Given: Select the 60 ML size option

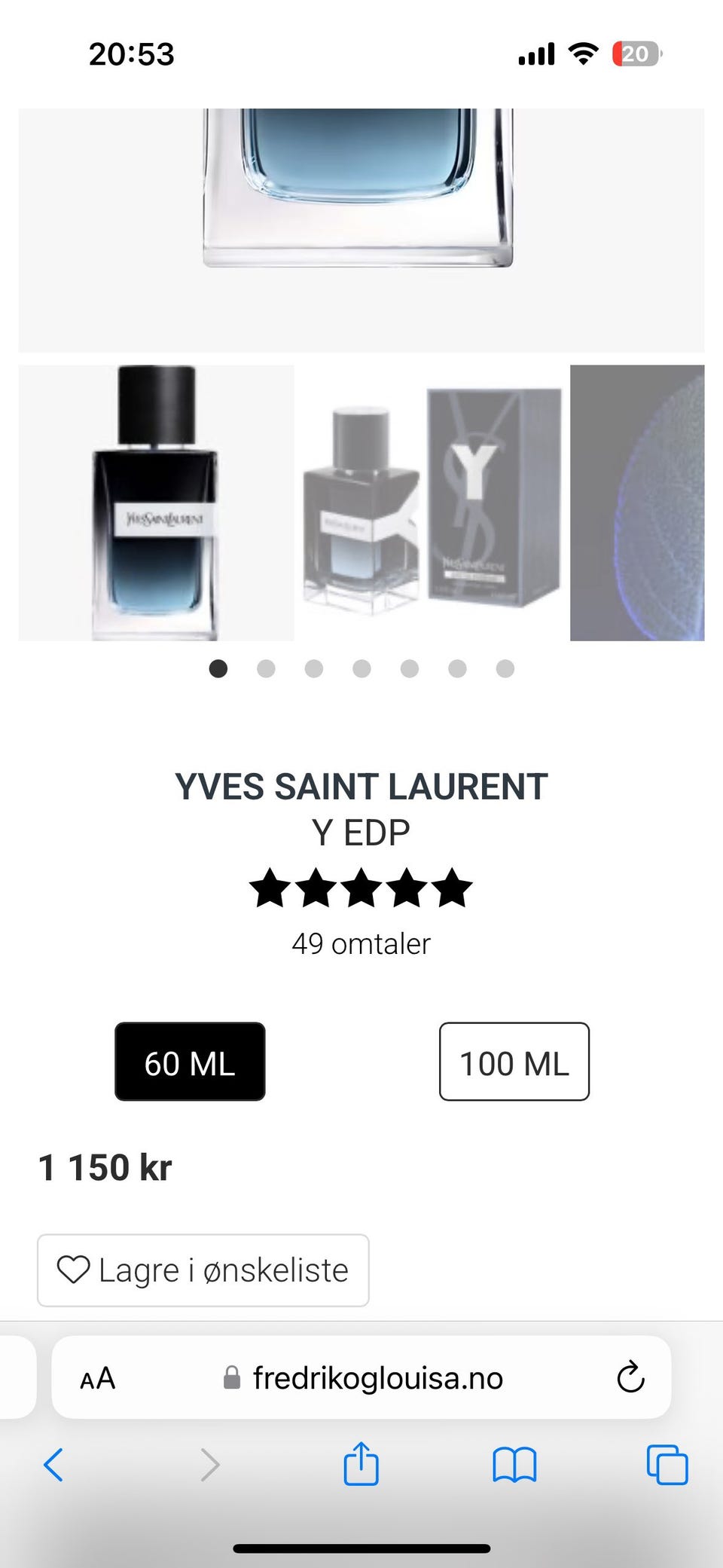Looking at the screenshot, I should point(190,1061).
